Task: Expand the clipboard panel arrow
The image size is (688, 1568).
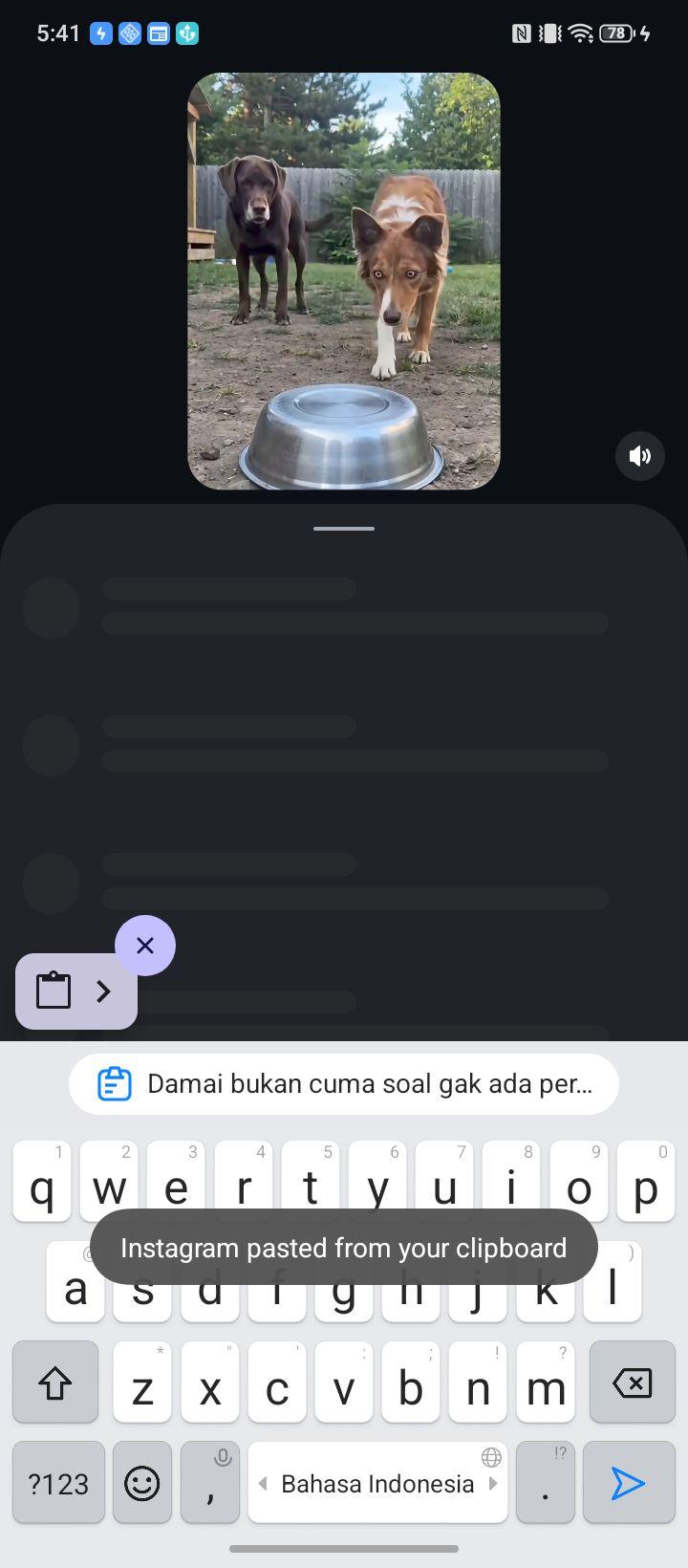Action: coord(104,991)
